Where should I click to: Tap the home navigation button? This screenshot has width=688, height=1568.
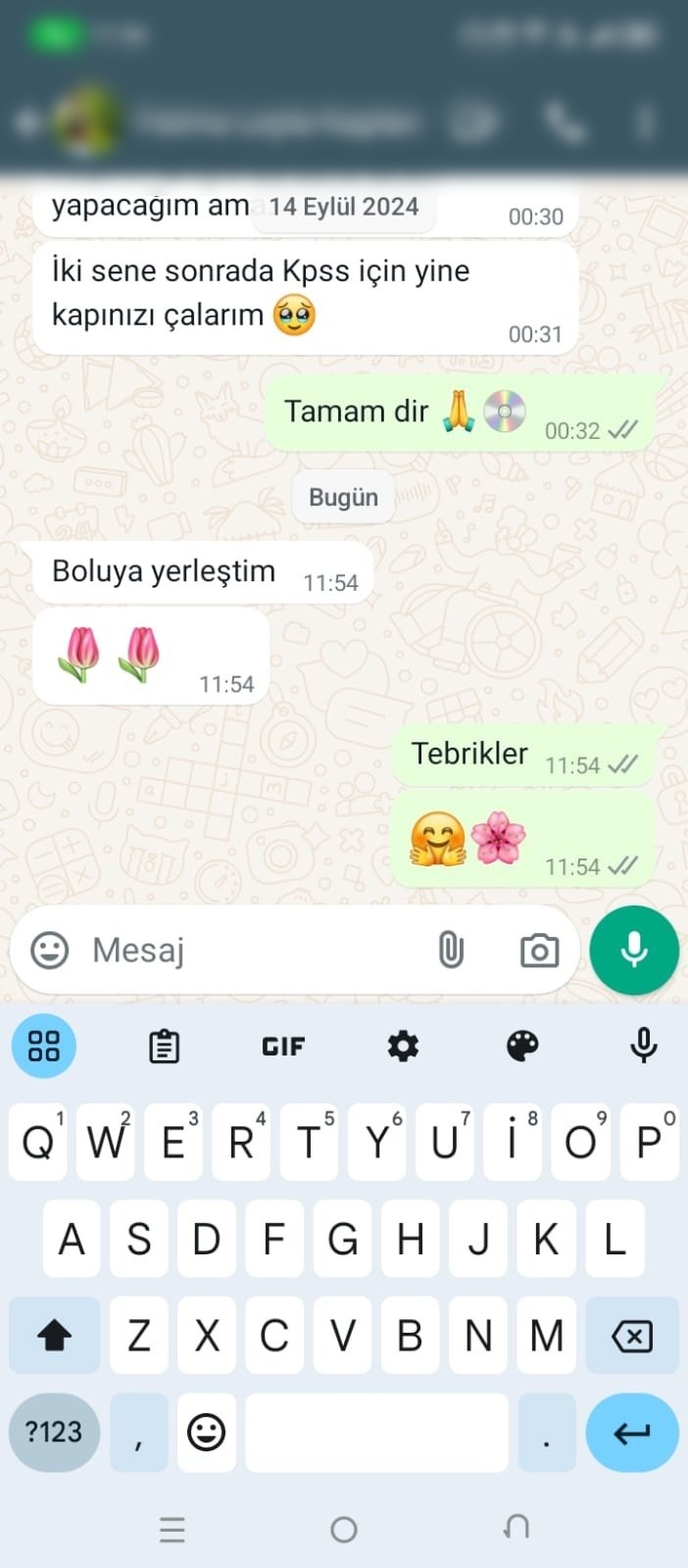coord(344,1529)
